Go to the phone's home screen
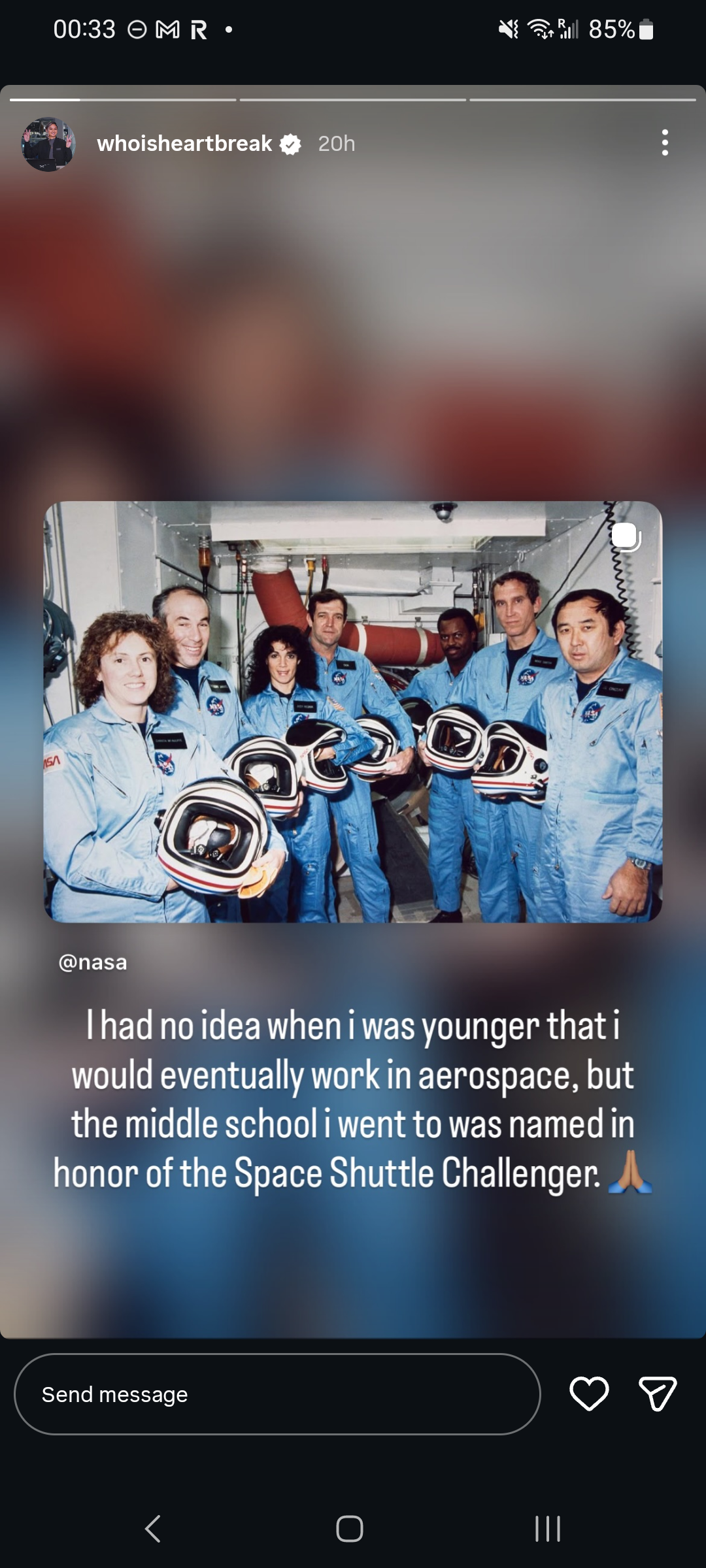The image size is (706, 1568). click(x=350, y=1529)
